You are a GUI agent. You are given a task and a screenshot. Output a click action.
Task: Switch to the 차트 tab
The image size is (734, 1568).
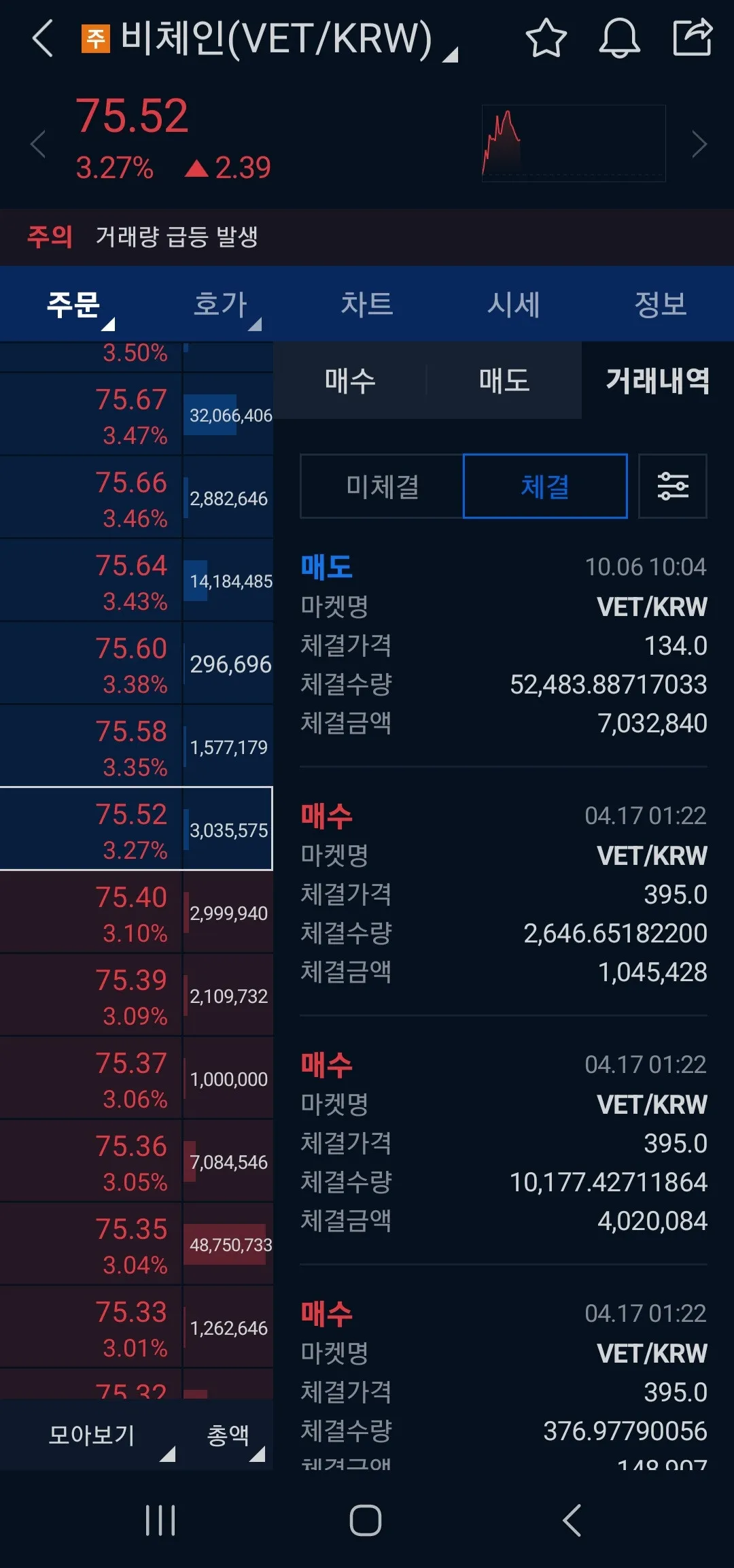click(367, 304)
